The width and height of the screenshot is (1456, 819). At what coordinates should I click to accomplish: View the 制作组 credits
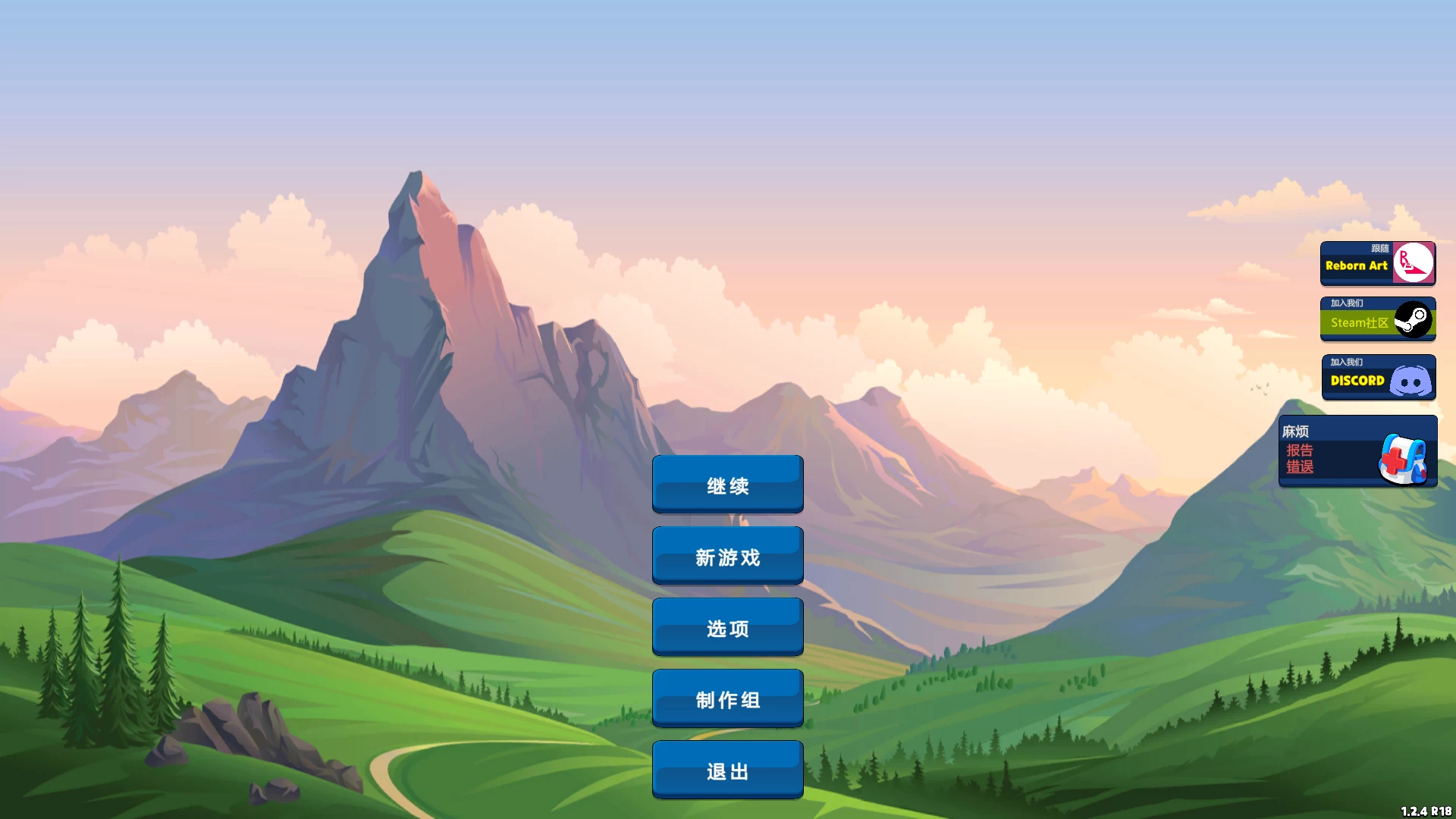click(727, 698)
